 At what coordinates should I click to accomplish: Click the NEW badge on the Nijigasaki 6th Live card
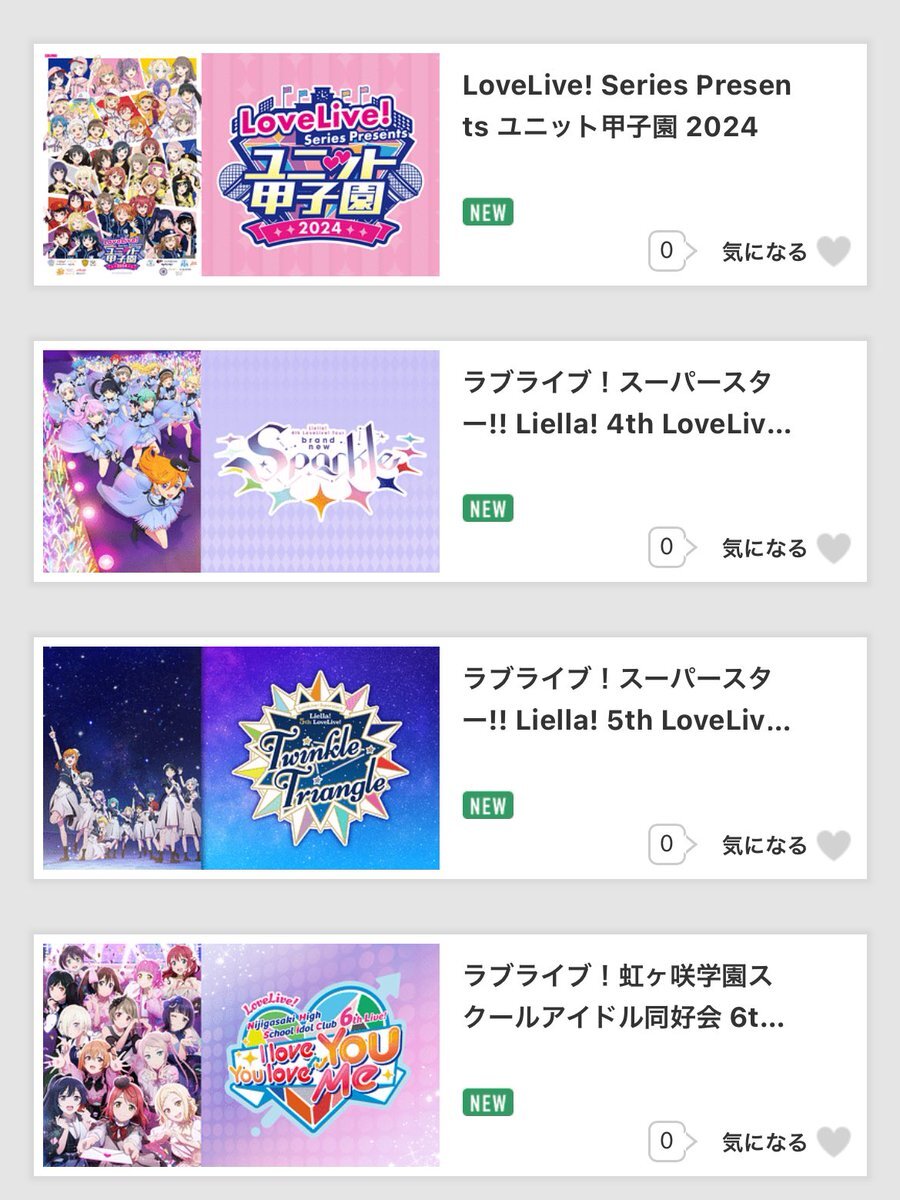tap(487, 1104)
